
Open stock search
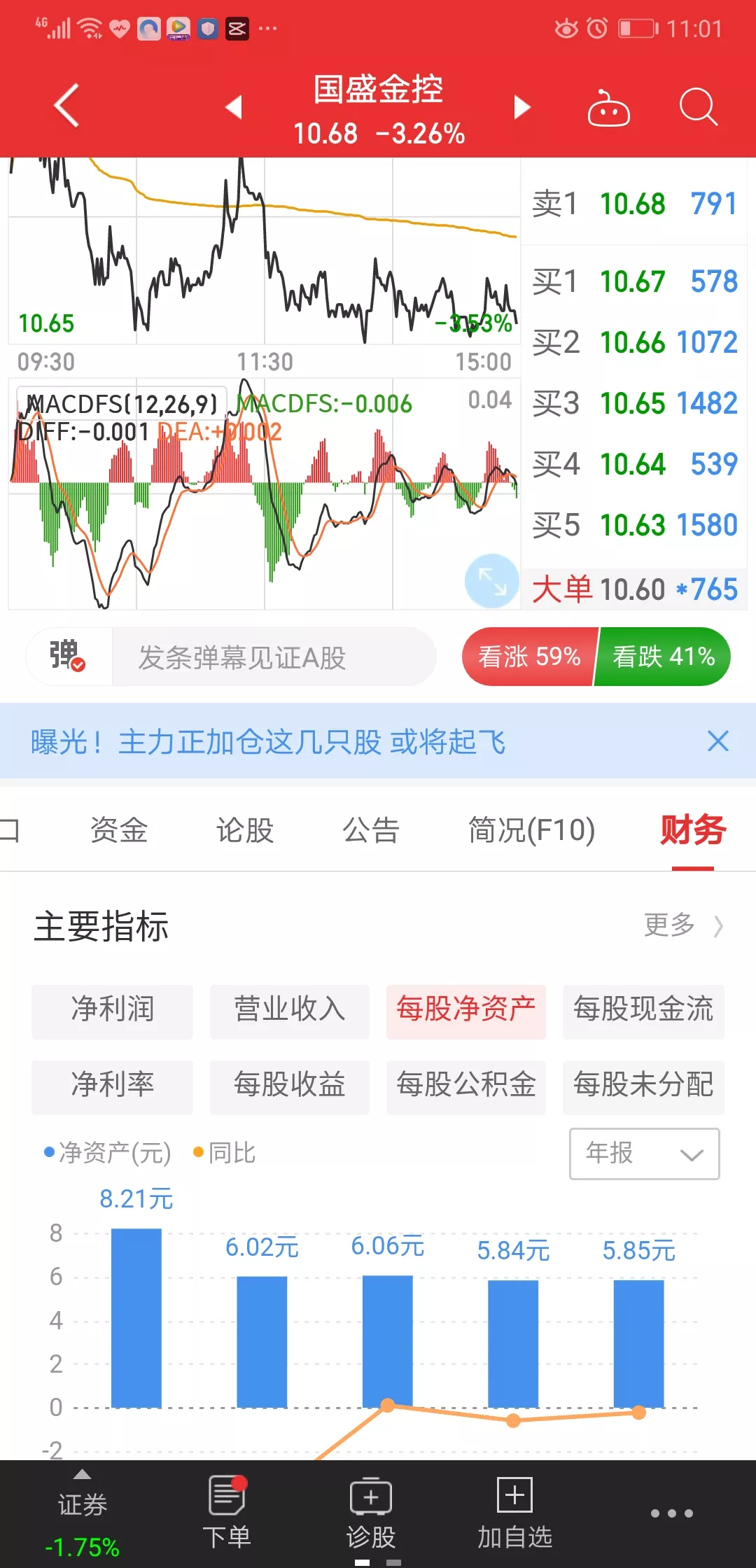coord(698,107)
